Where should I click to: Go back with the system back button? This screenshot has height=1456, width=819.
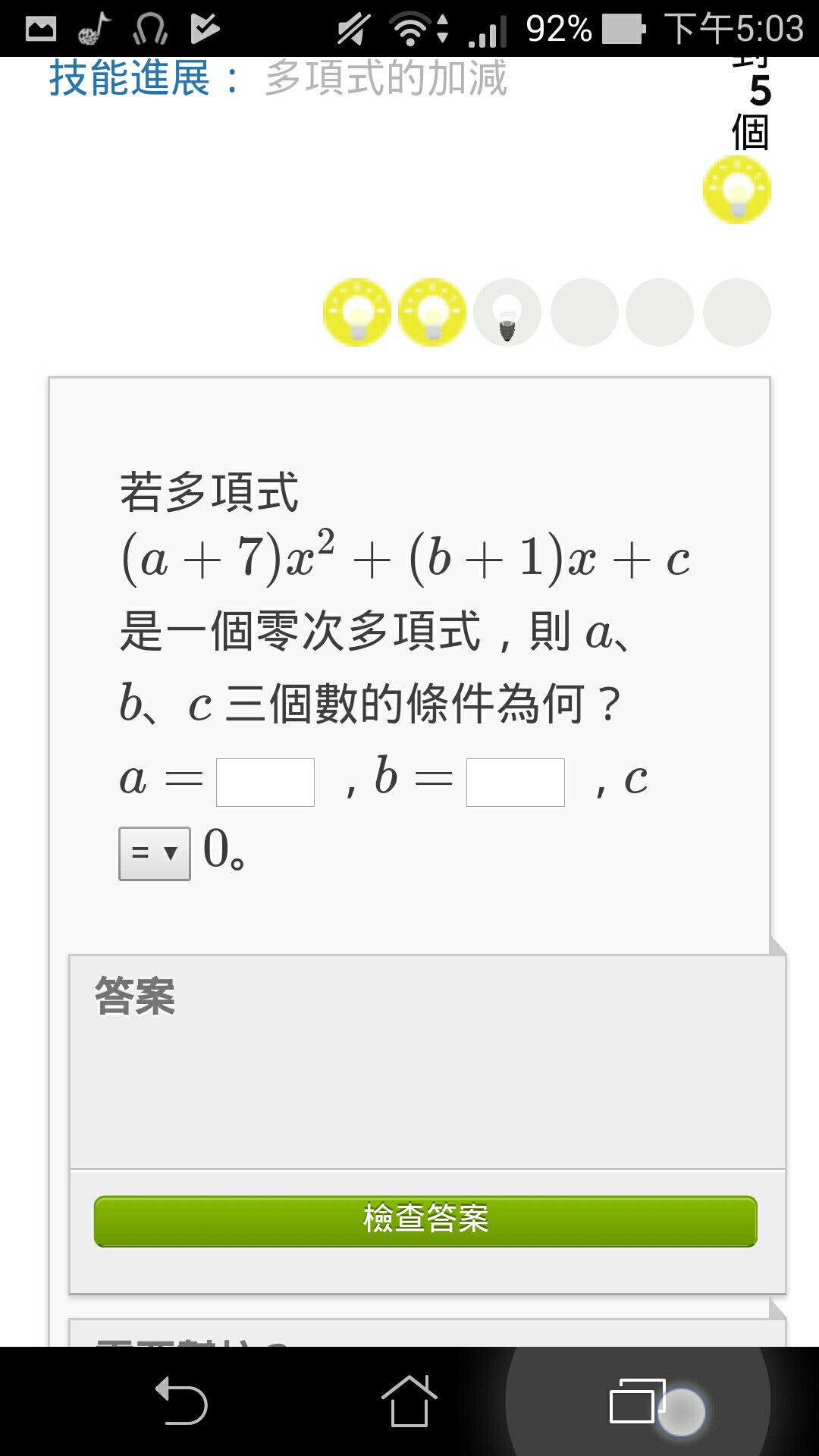pos(181,1401)
